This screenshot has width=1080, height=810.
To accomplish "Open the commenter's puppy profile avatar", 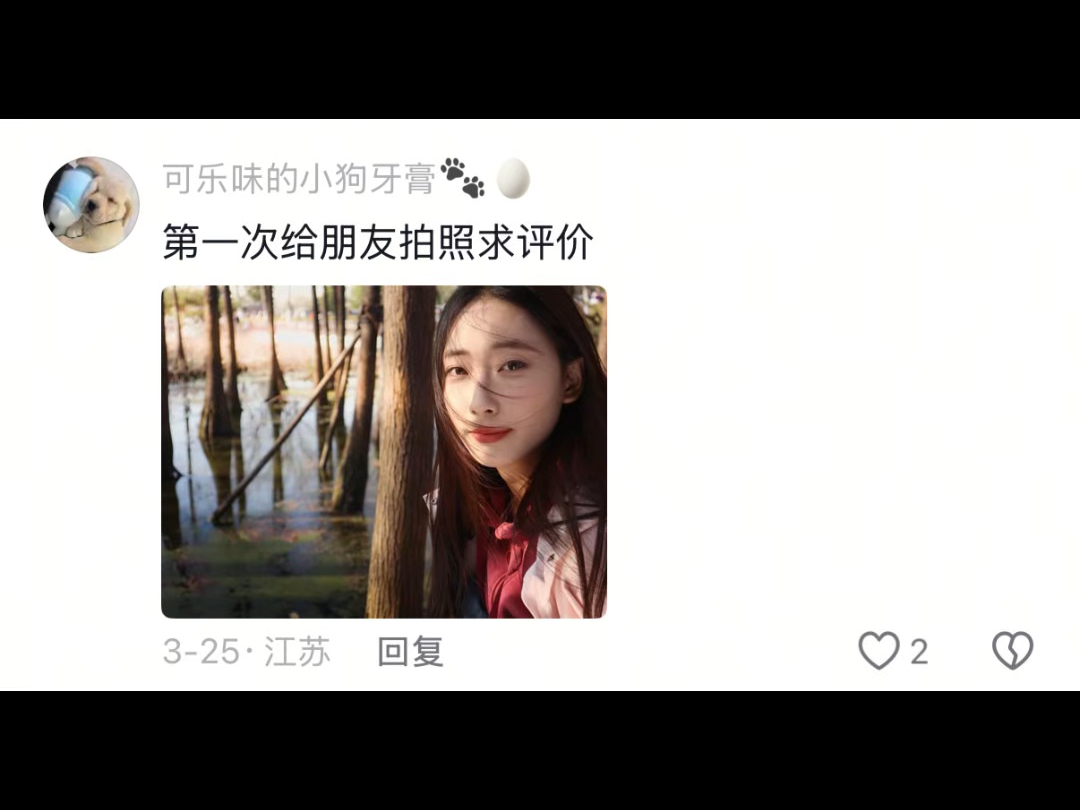I will (91, 204).
